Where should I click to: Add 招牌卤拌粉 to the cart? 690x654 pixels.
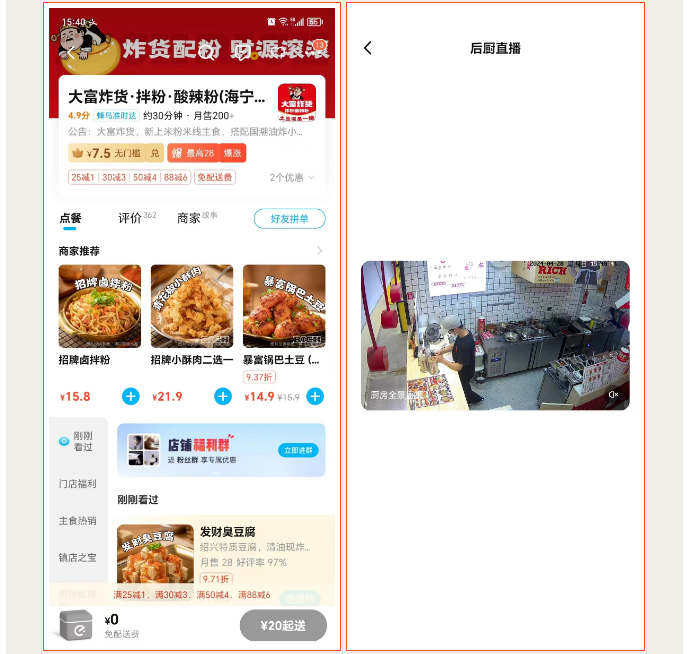click(x=131, y=397)
